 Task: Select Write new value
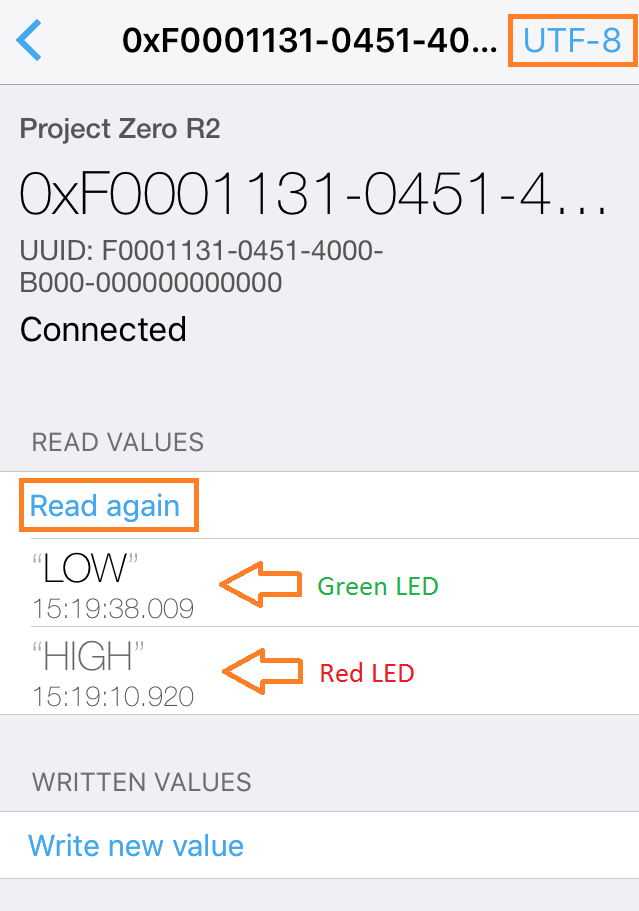tap(136, 845)
